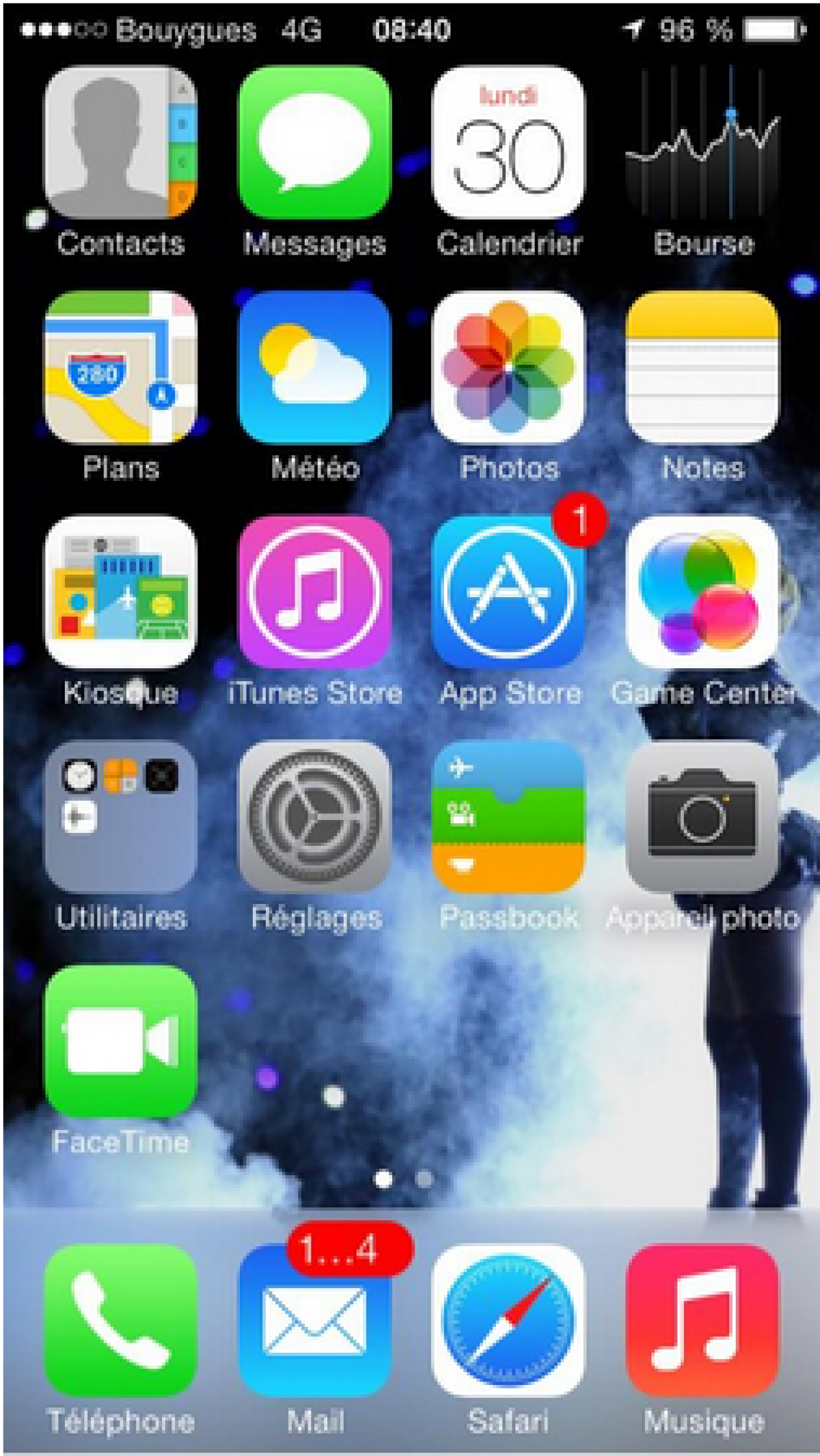Launch Safari from the dock
820x1456 pixels.
(508, 1320)
